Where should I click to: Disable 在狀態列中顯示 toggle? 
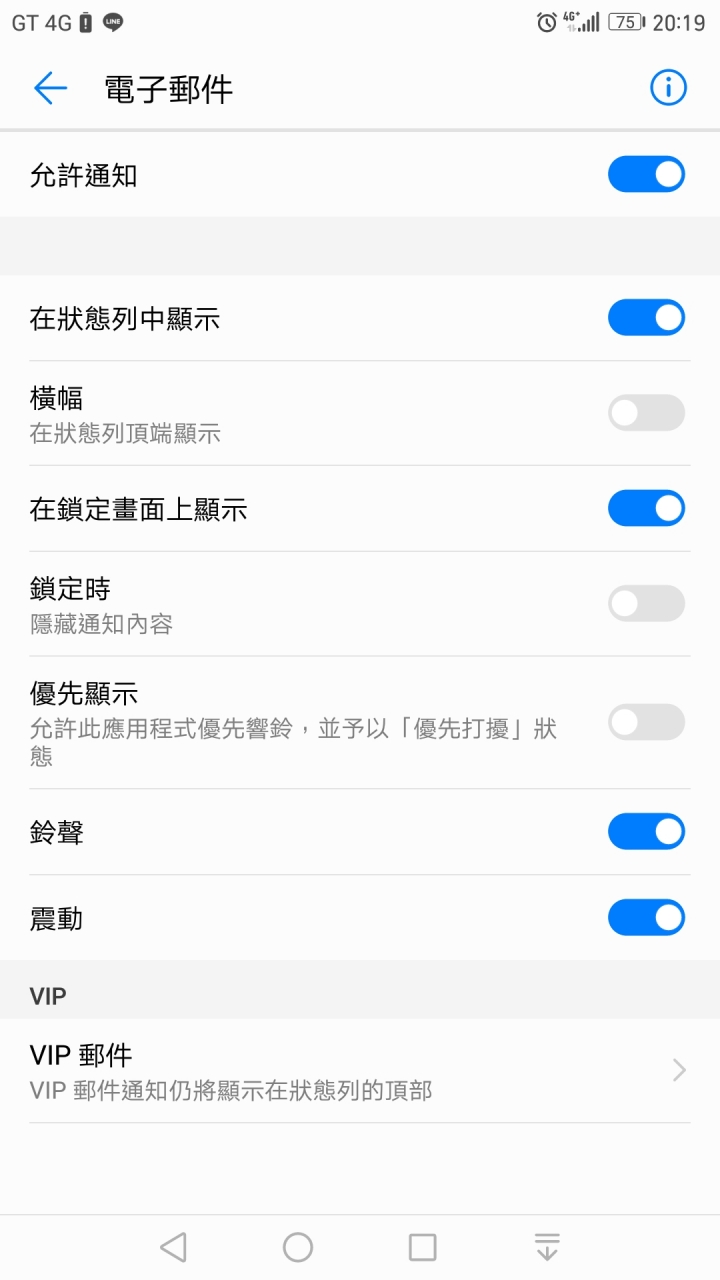coord(646,318)
